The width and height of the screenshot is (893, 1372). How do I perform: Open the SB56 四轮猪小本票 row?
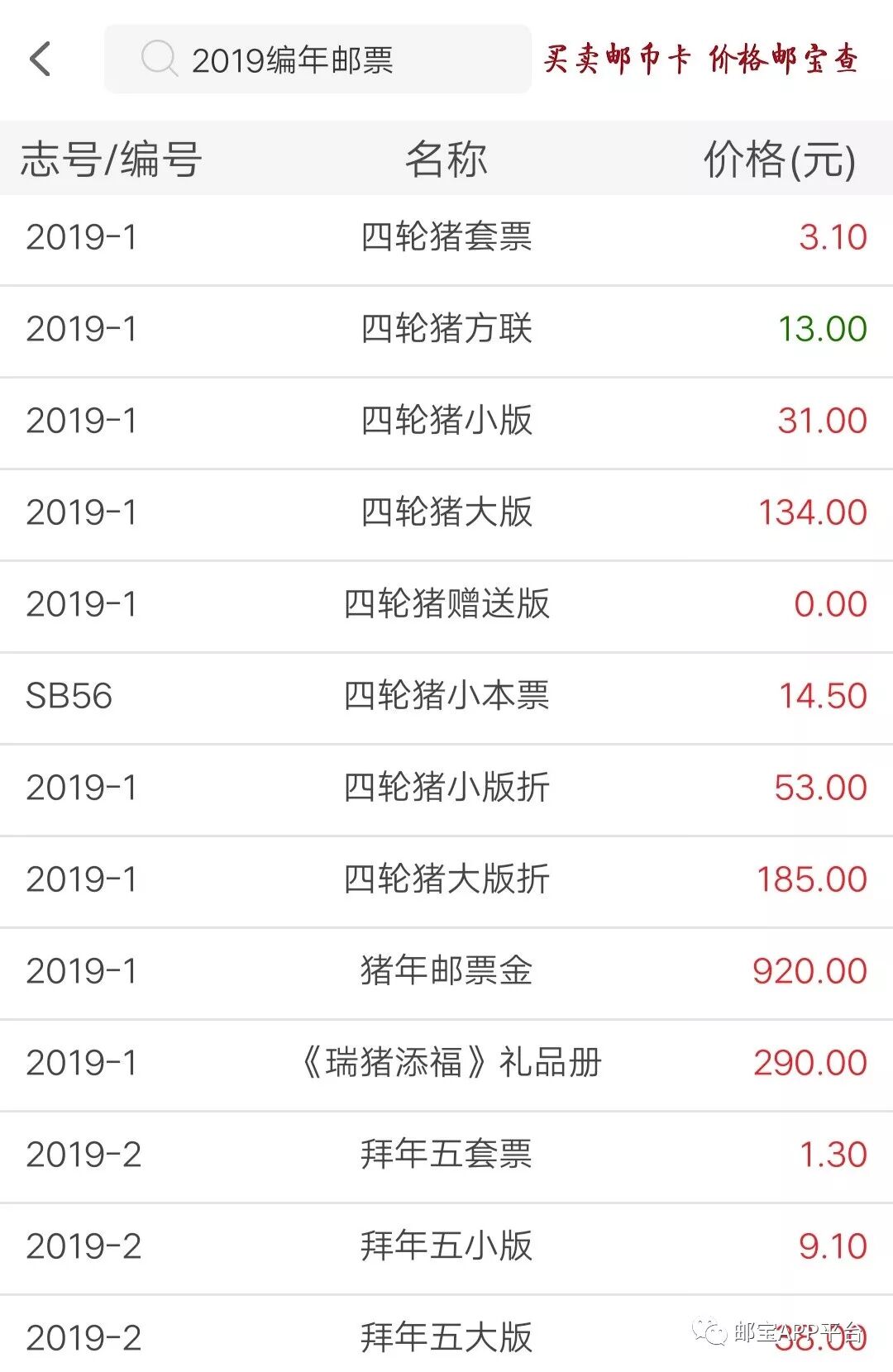click(x=446, y=697)
